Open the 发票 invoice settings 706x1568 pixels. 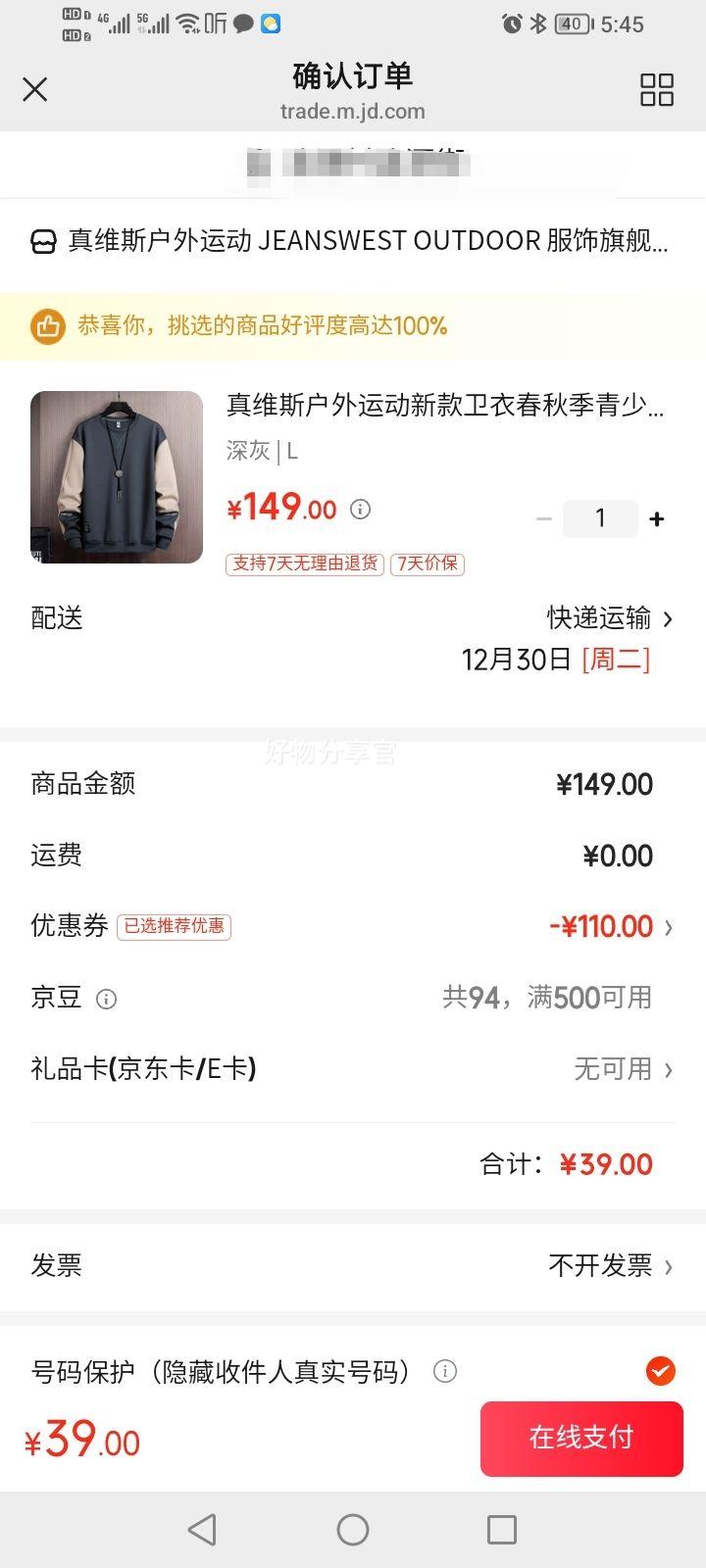608,1265
